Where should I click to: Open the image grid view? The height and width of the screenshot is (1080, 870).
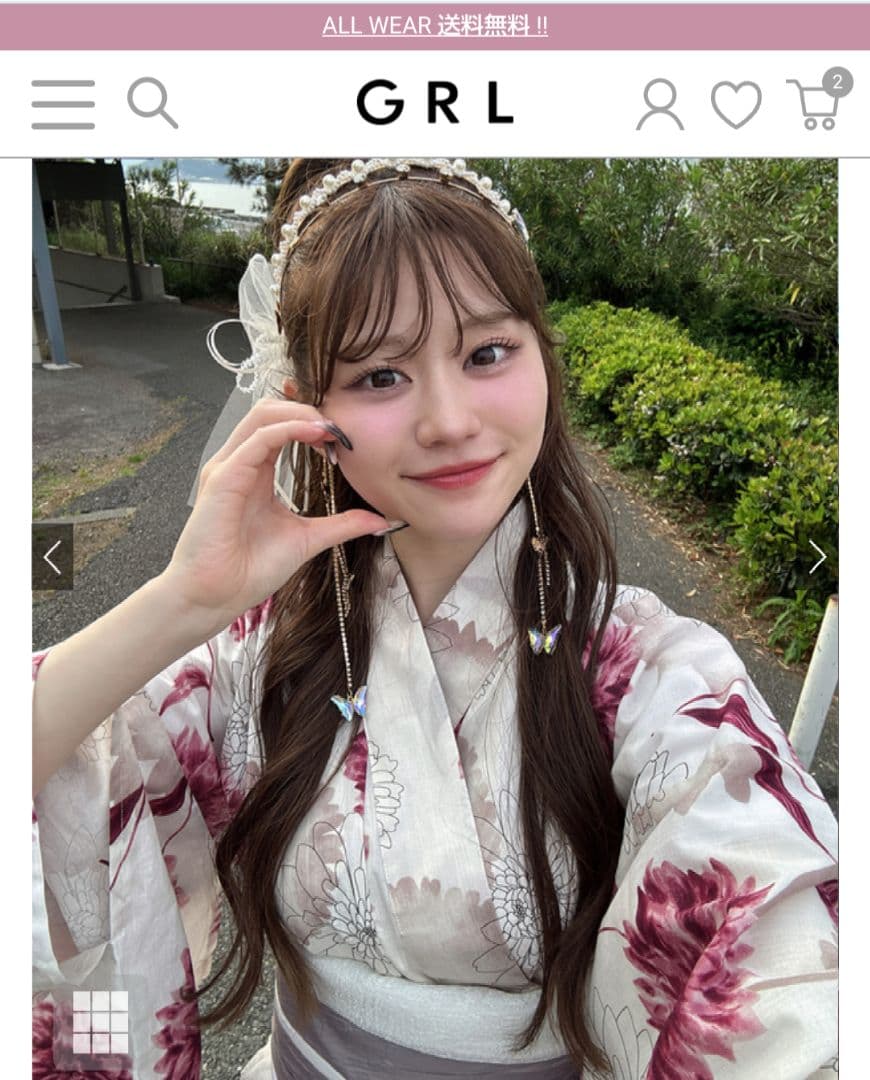[101, 1022]
